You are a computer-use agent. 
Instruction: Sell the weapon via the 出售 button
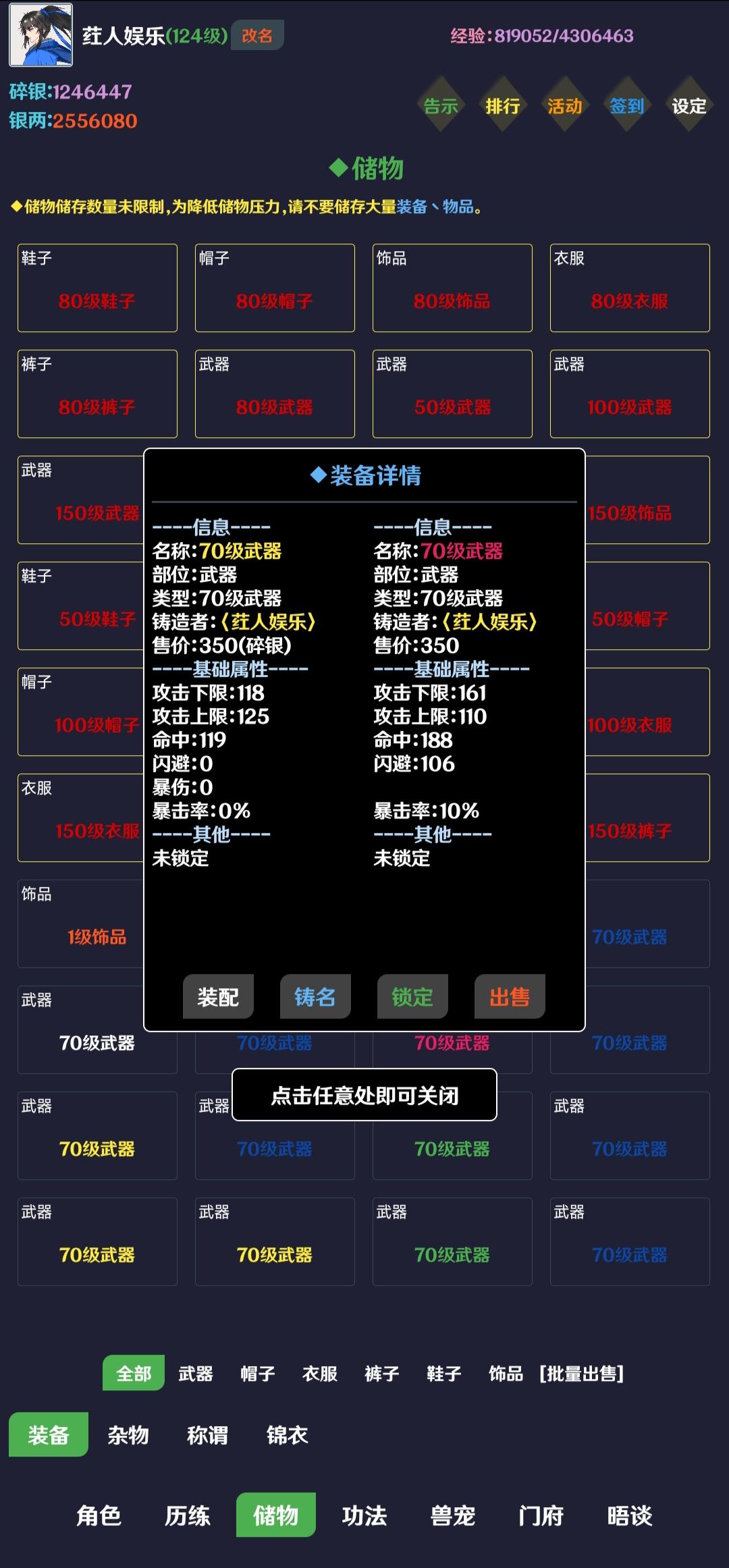tap(510, 997)
